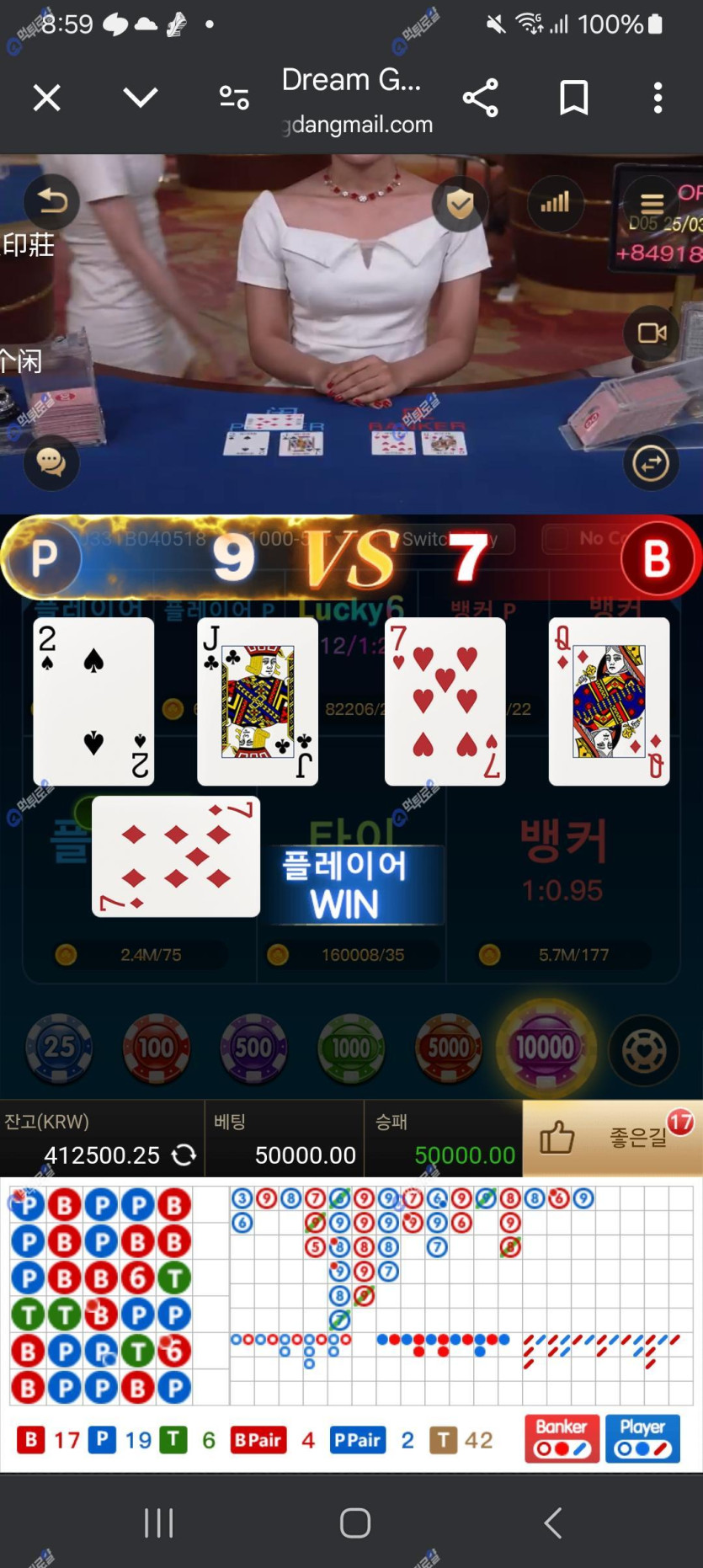Toggle the video camera icon

click(x=652, y=333)
